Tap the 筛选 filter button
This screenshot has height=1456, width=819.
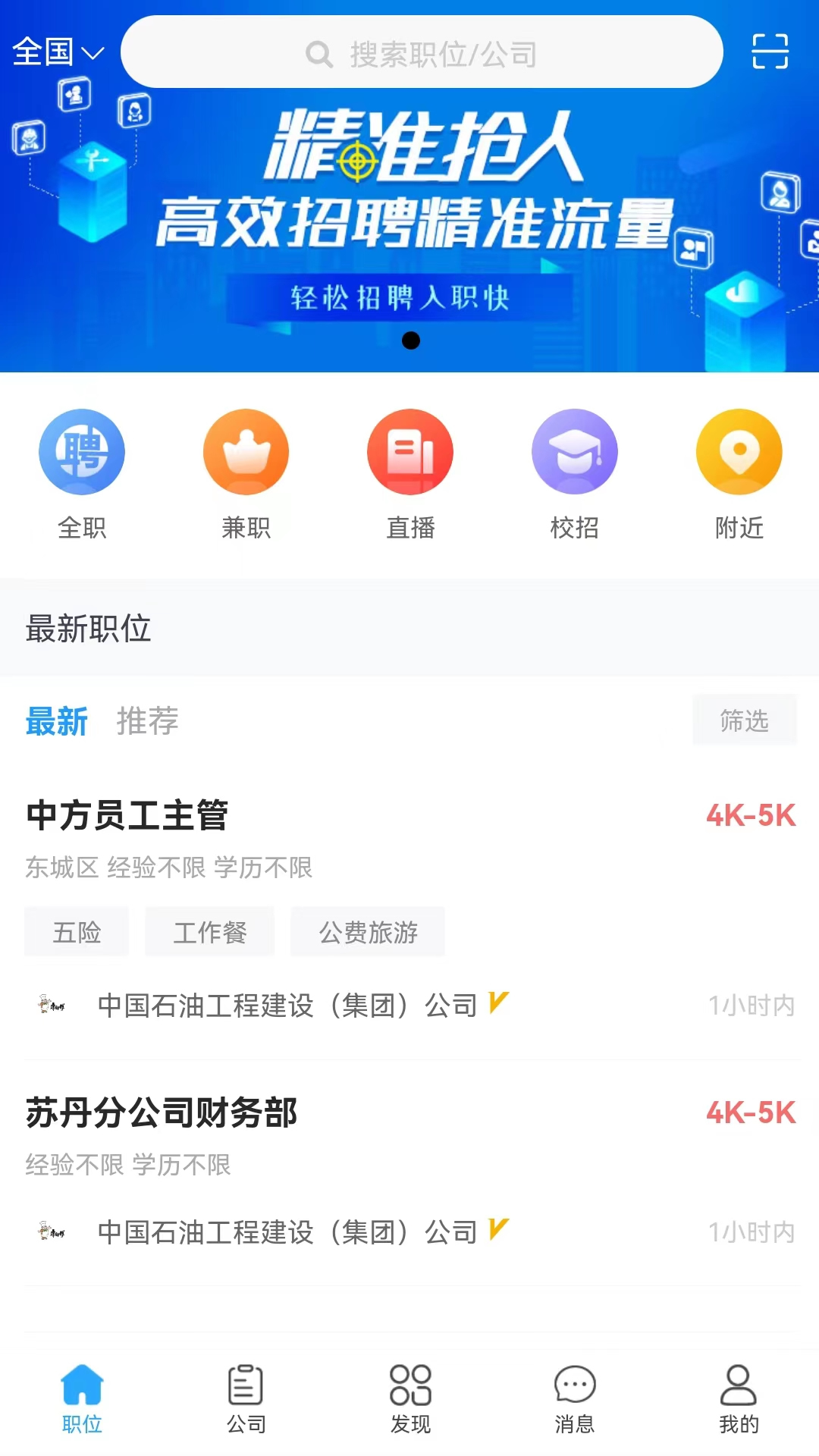[x=744, y=720]
